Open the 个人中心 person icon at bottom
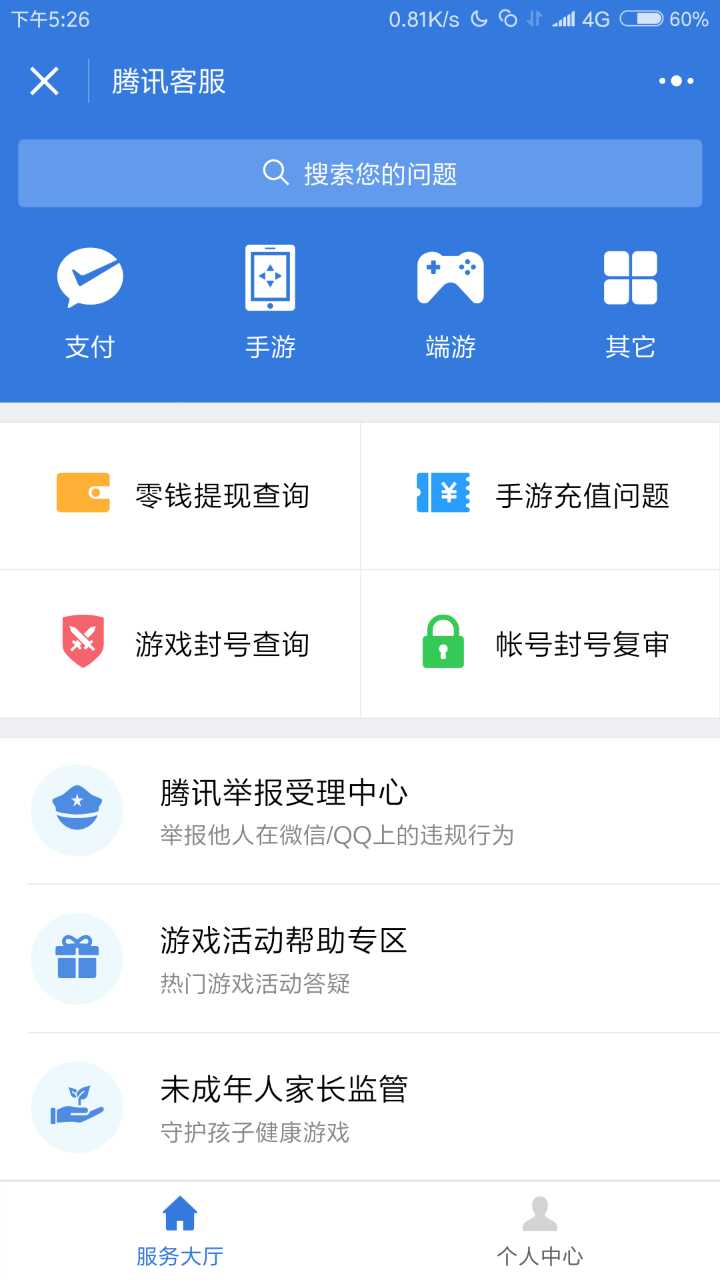The width and height of the screenshot is (720, 1280). (x=540, y=1215)
